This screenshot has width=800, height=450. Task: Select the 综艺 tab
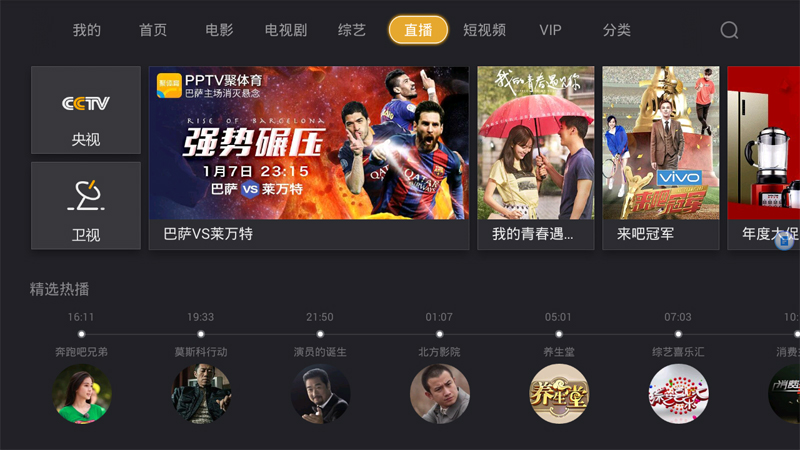pyautogui.click(x=352, y=30)
